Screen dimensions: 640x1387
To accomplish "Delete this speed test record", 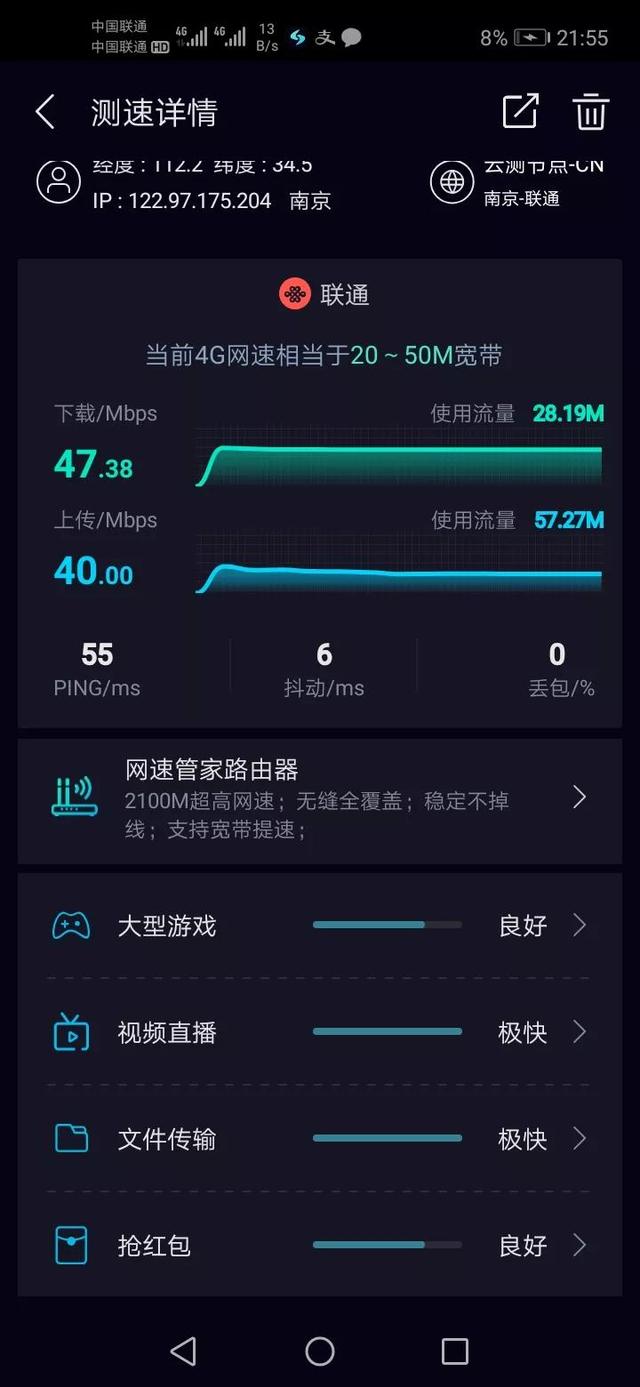I will [590, 111].
